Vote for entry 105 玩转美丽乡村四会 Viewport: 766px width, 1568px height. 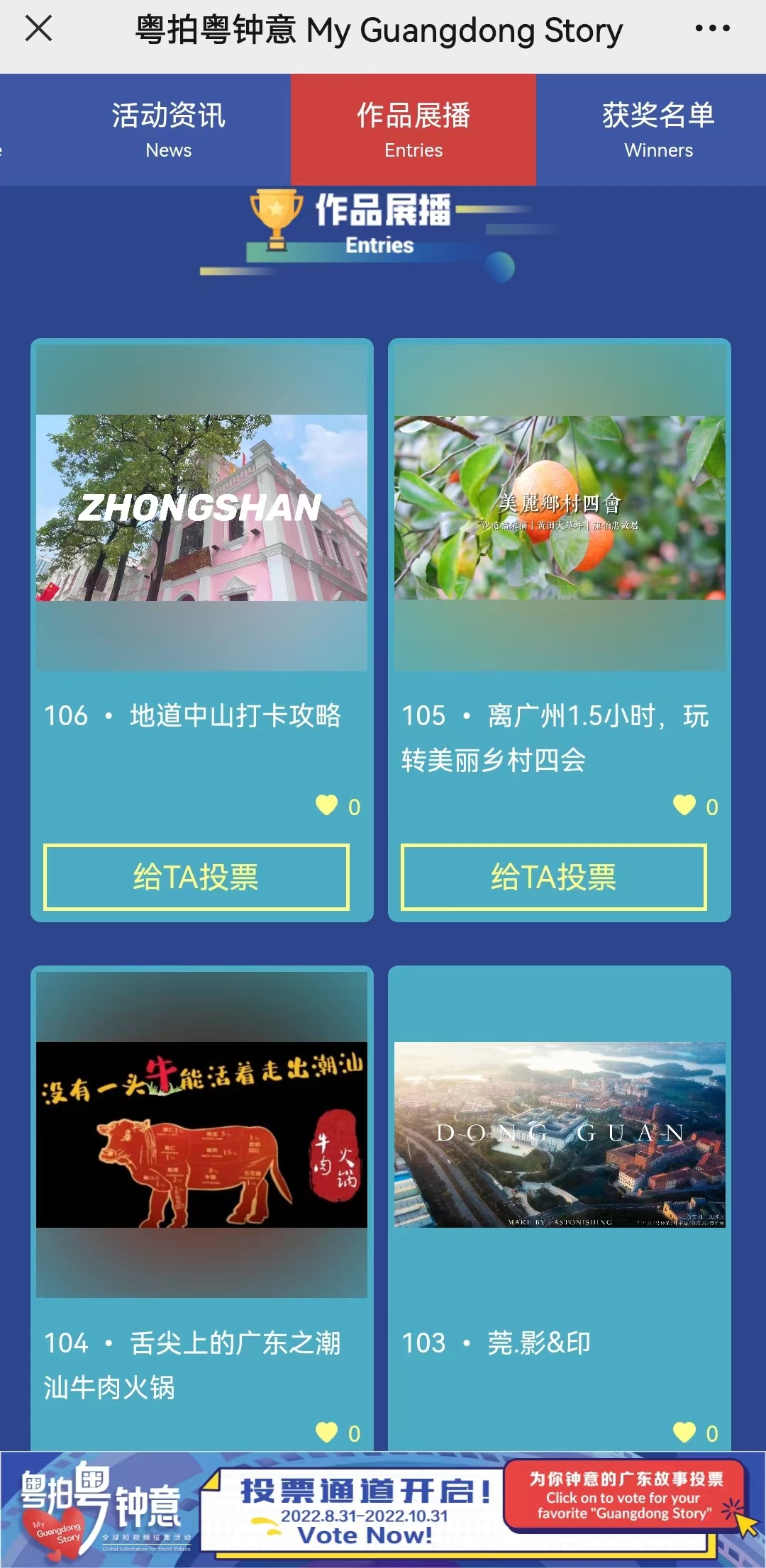click(554, 877)
